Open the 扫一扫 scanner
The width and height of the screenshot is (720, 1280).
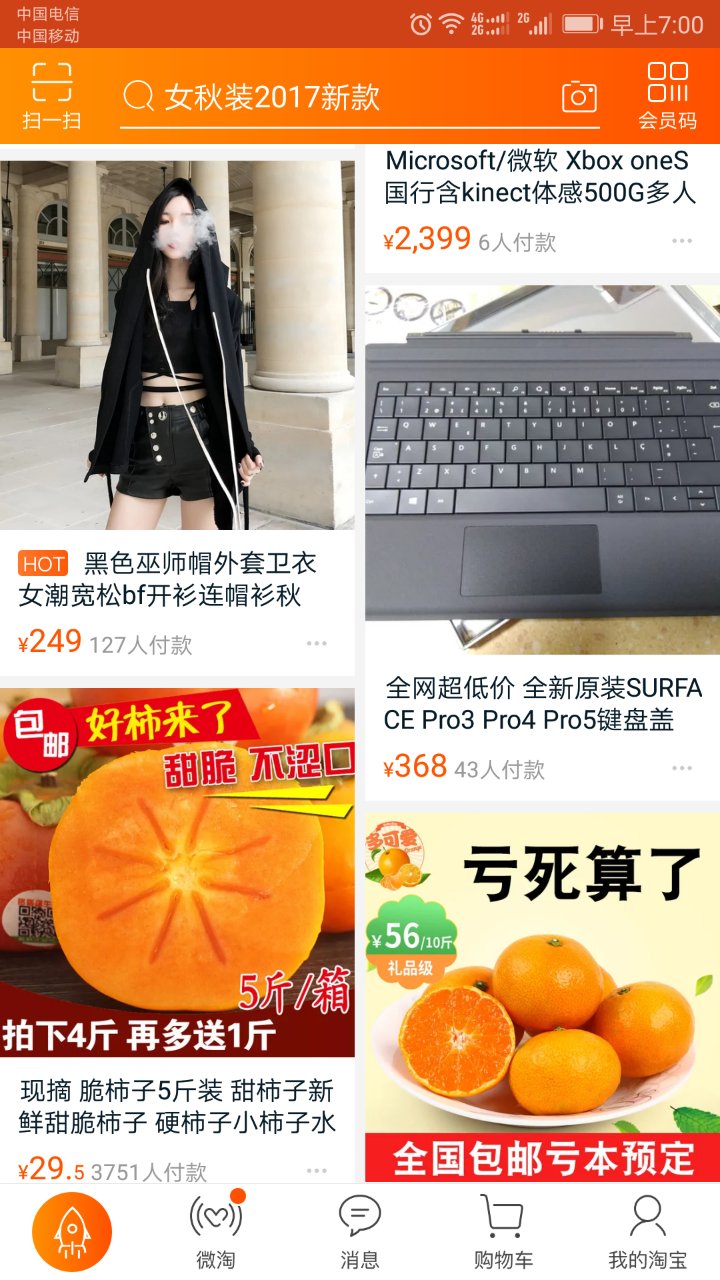51,96
